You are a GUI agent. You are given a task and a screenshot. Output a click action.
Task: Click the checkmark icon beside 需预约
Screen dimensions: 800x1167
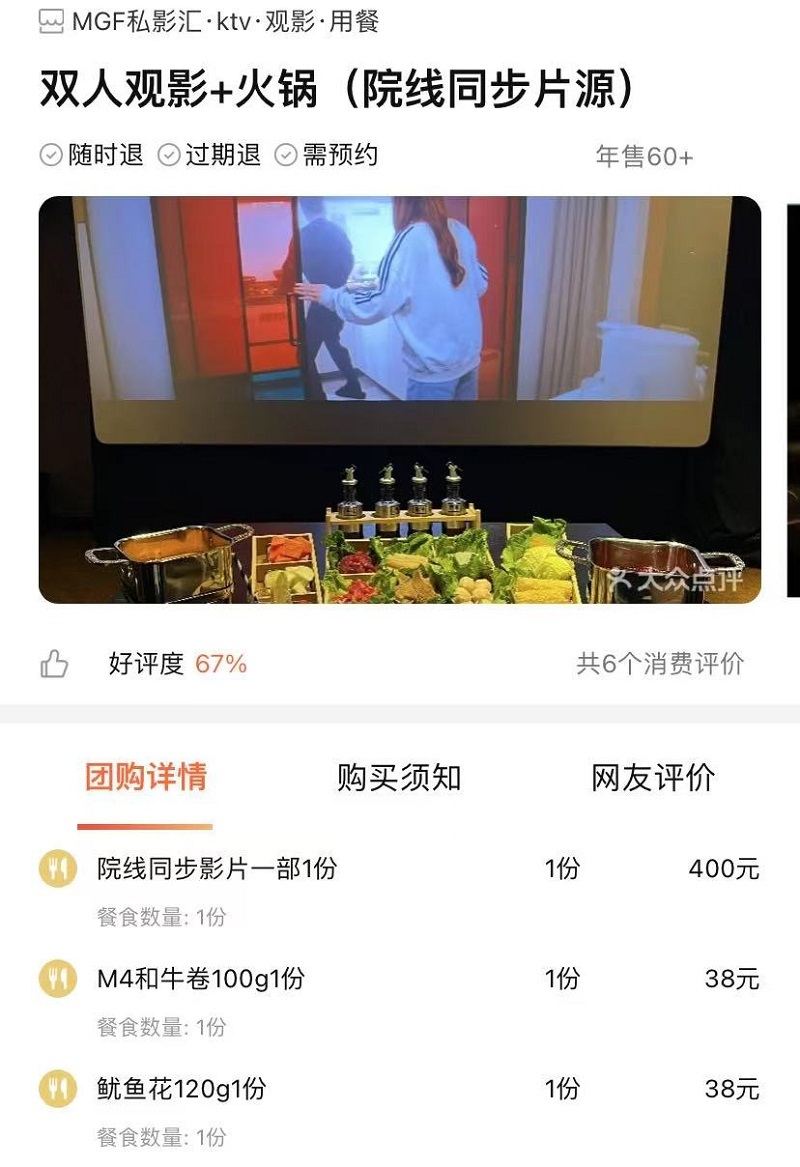pyautogui.click(x=287, y=155)
